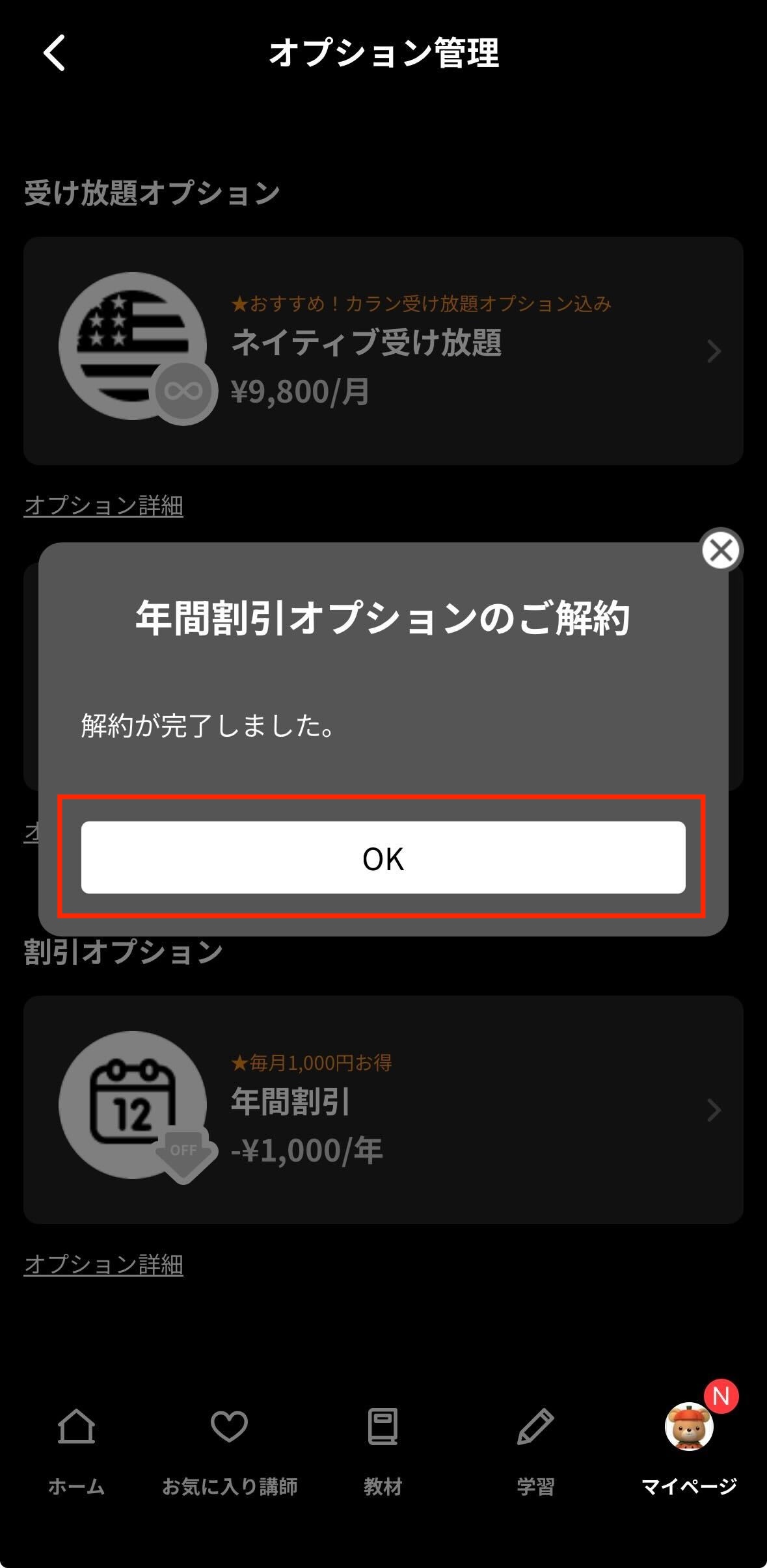Switch to the 教材 tab
The height and width of the screenshot is (1568, 767).
pyautogui.click(x=383, y=1448)
